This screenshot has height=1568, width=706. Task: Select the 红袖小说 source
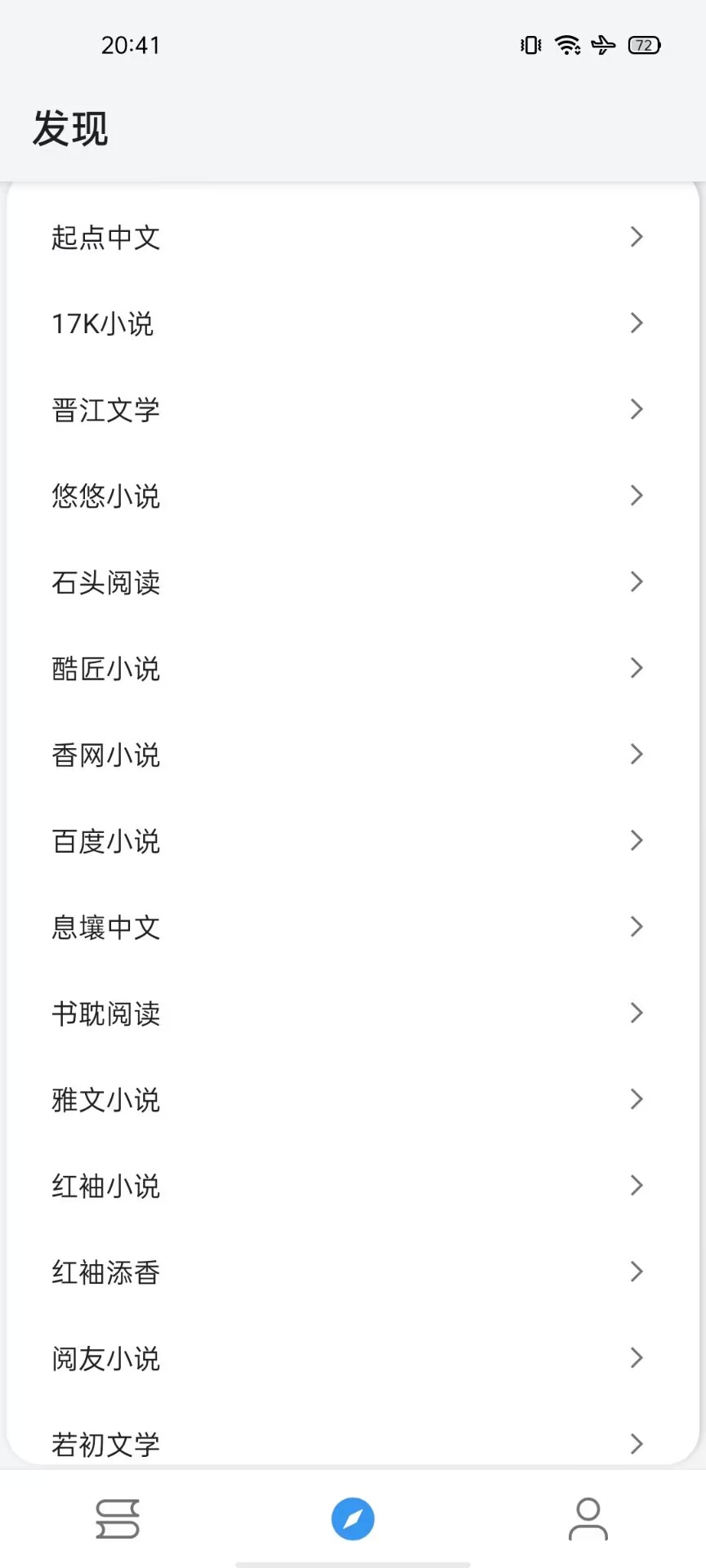(x=351, y=1186)
